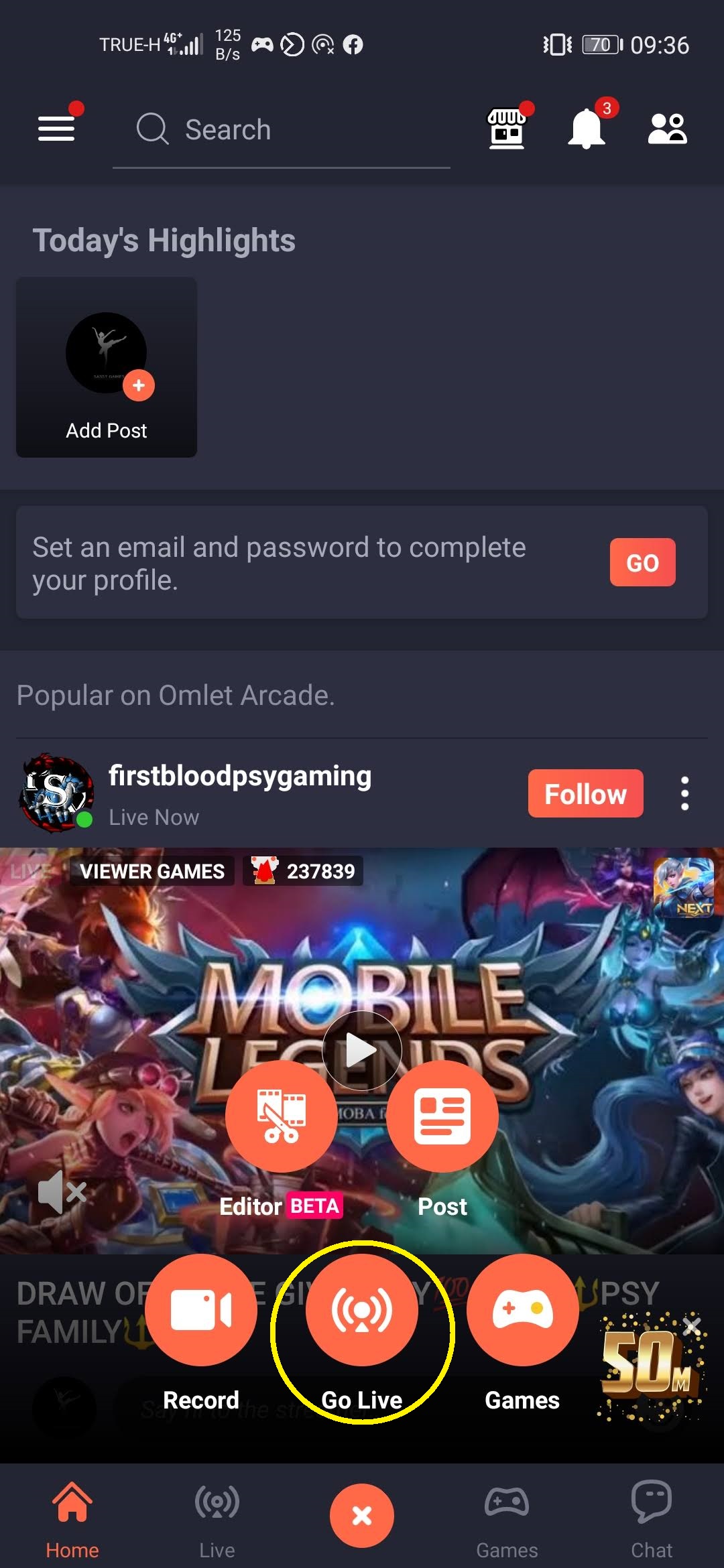Add a post to Today's Highlights
The height and width of the screenshot is (1568, 724).
[x=107, y=367]
